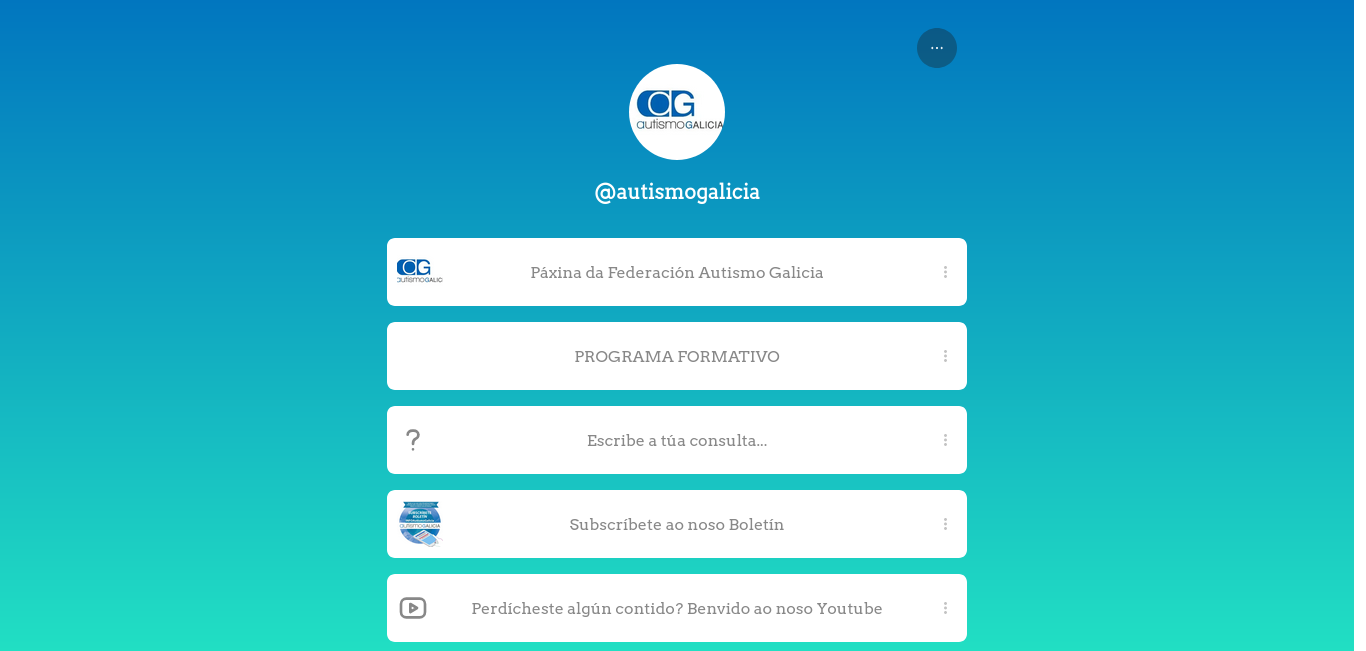Open Páxina da Federación Autismo Galicia link
Screen dimensions: 1366x651
676,272
